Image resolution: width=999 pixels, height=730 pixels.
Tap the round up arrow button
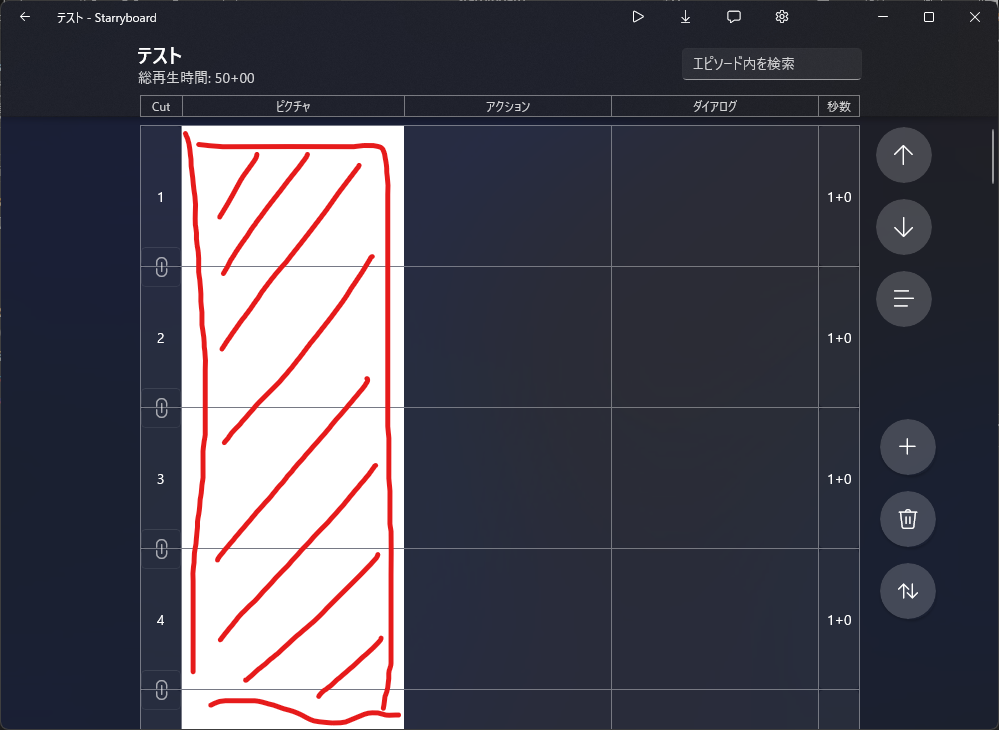point(903,155)
